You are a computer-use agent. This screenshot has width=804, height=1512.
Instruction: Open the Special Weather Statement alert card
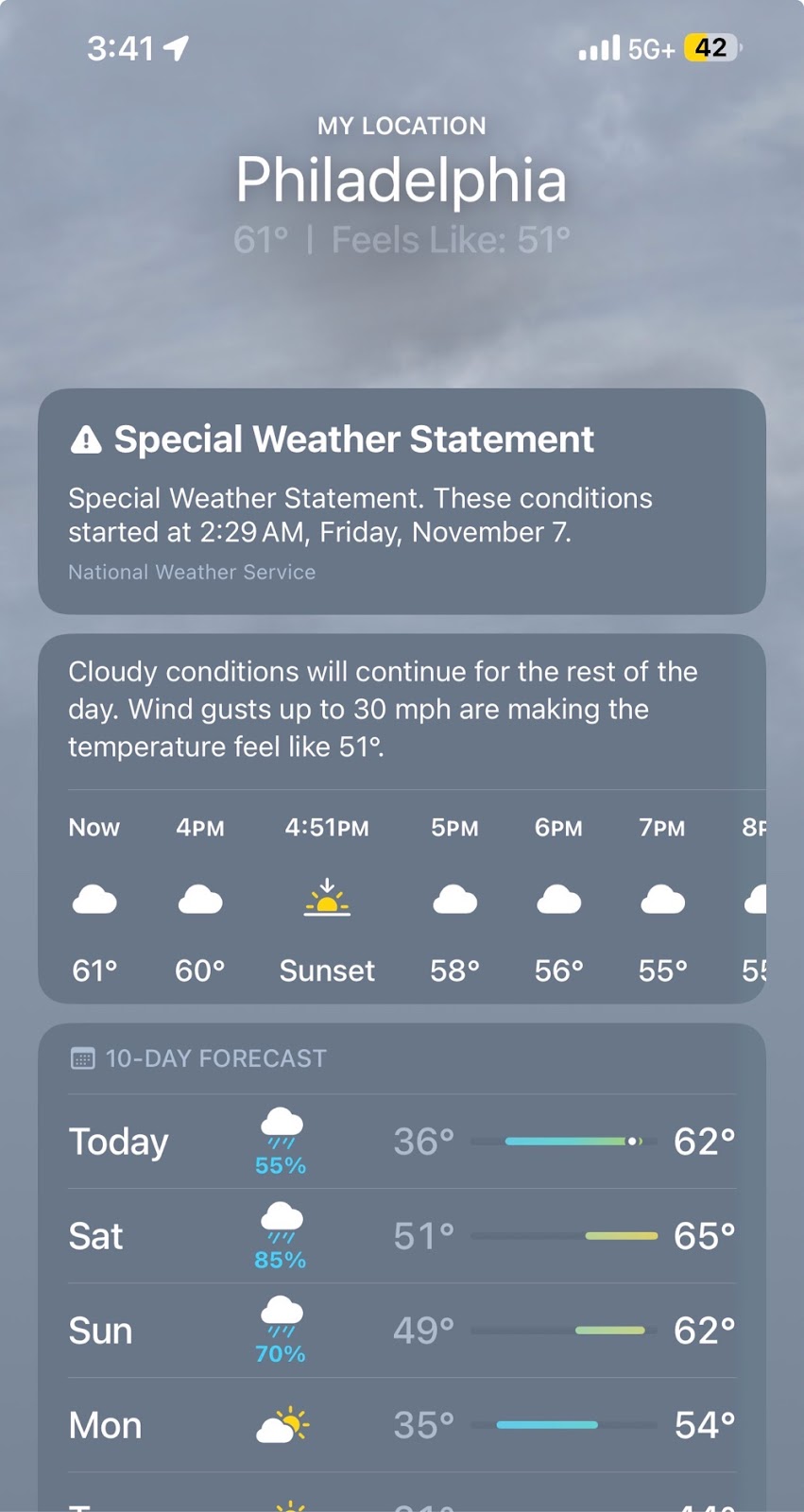click(x=402, y=501)
